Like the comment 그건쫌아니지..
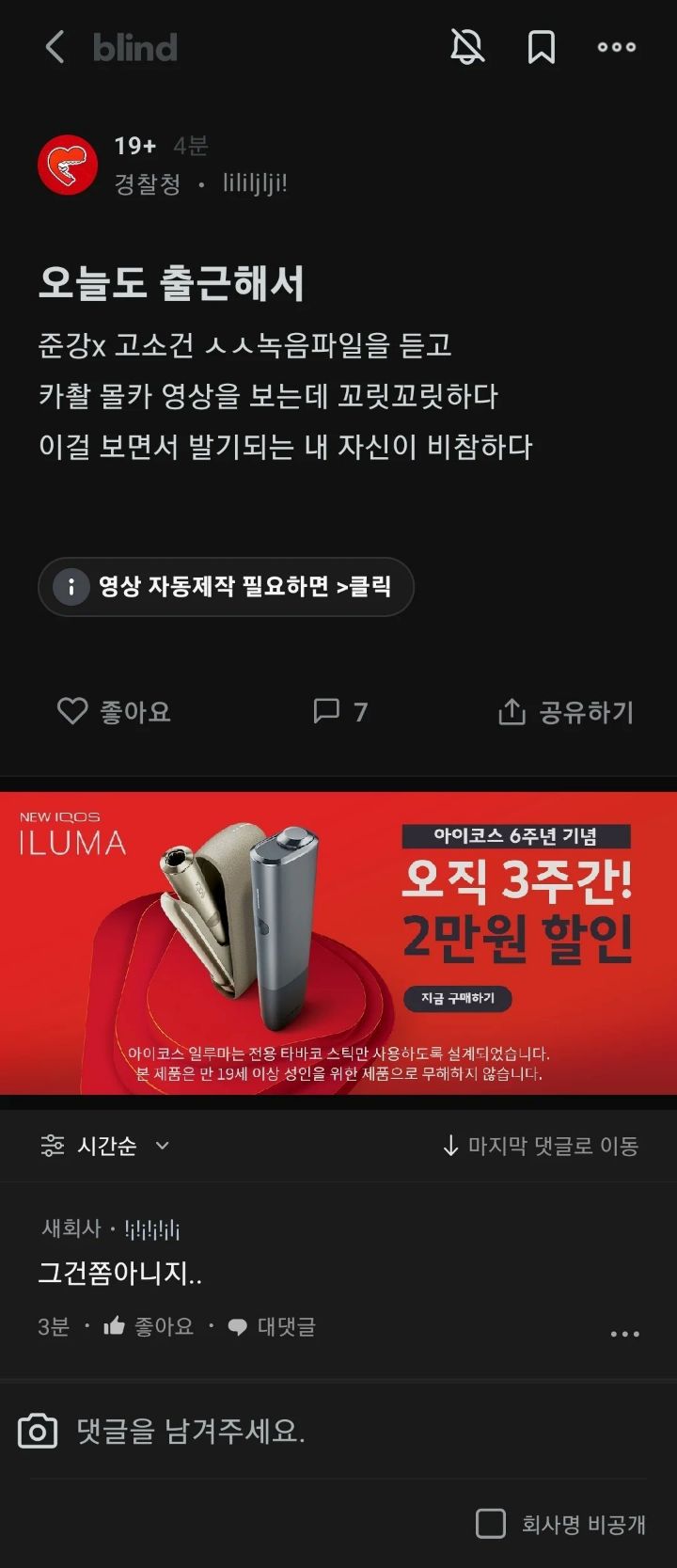This screenshot has height=1568, width=677. [149, 1326]
